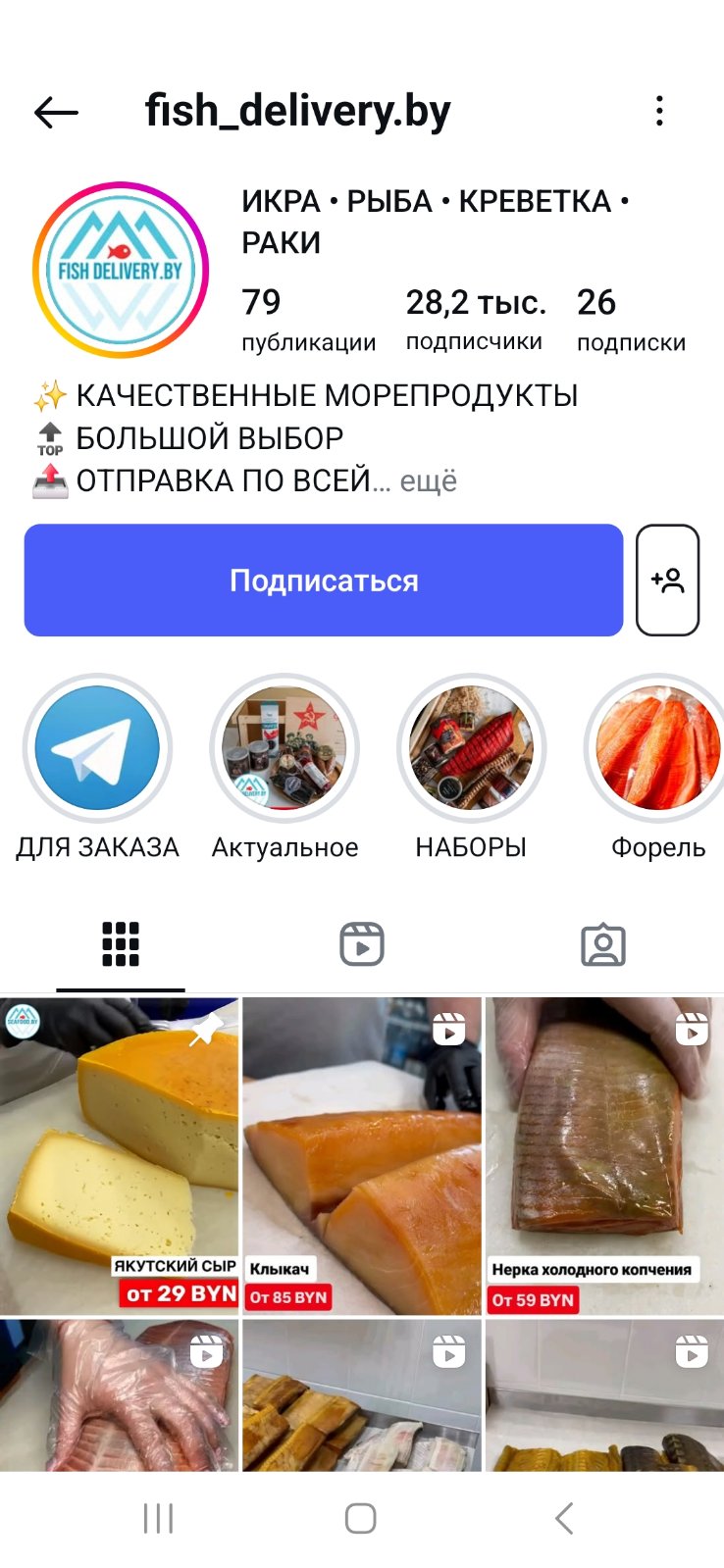
Task: Open the 26 подписки list
Action: pyautogui.click(x=630, y=319)
